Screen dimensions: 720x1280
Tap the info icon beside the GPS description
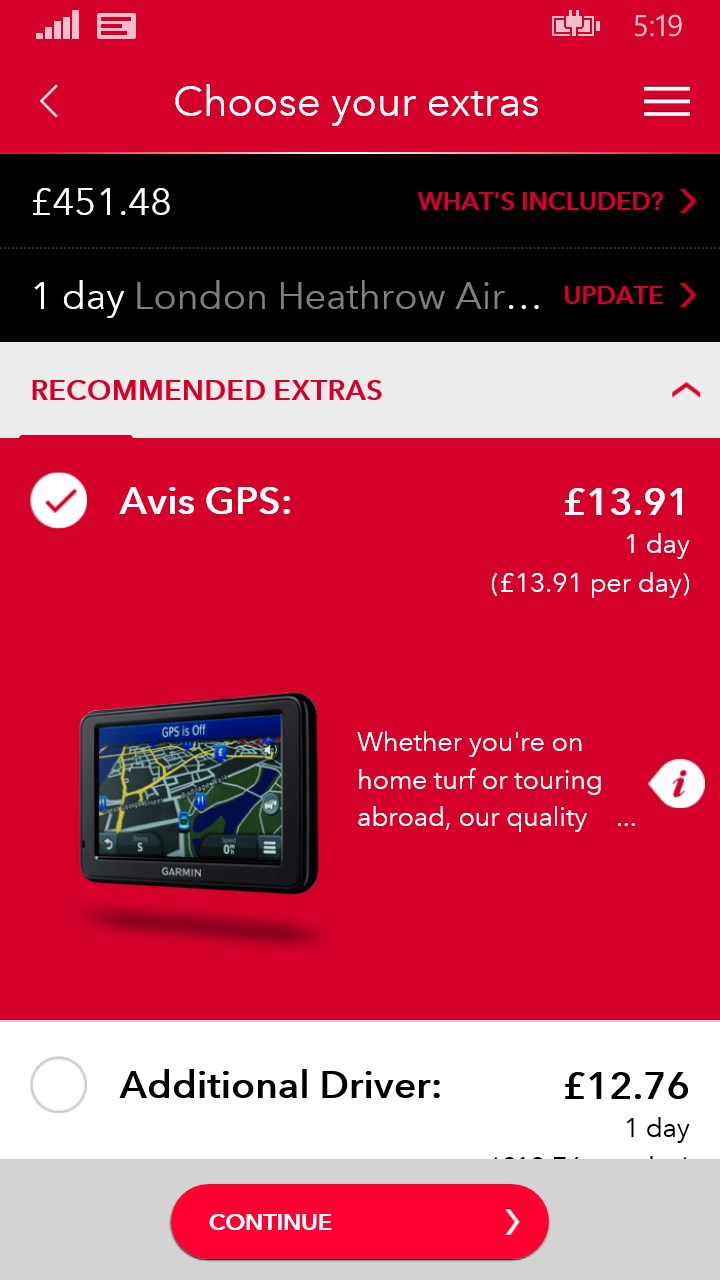pos(676,783)
